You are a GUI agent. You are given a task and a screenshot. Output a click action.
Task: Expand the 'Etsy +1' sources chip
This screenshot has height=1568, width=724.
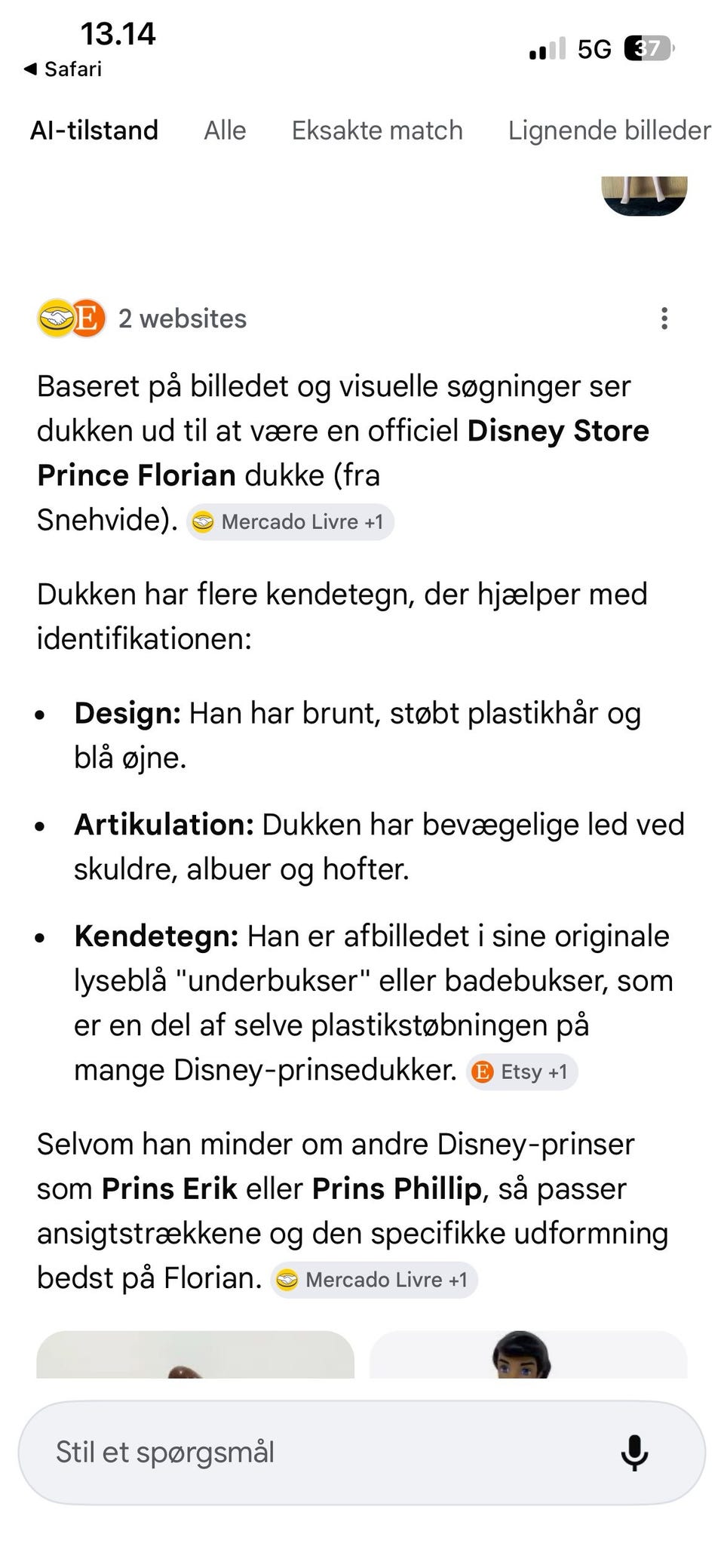(x=520, y=1071)
